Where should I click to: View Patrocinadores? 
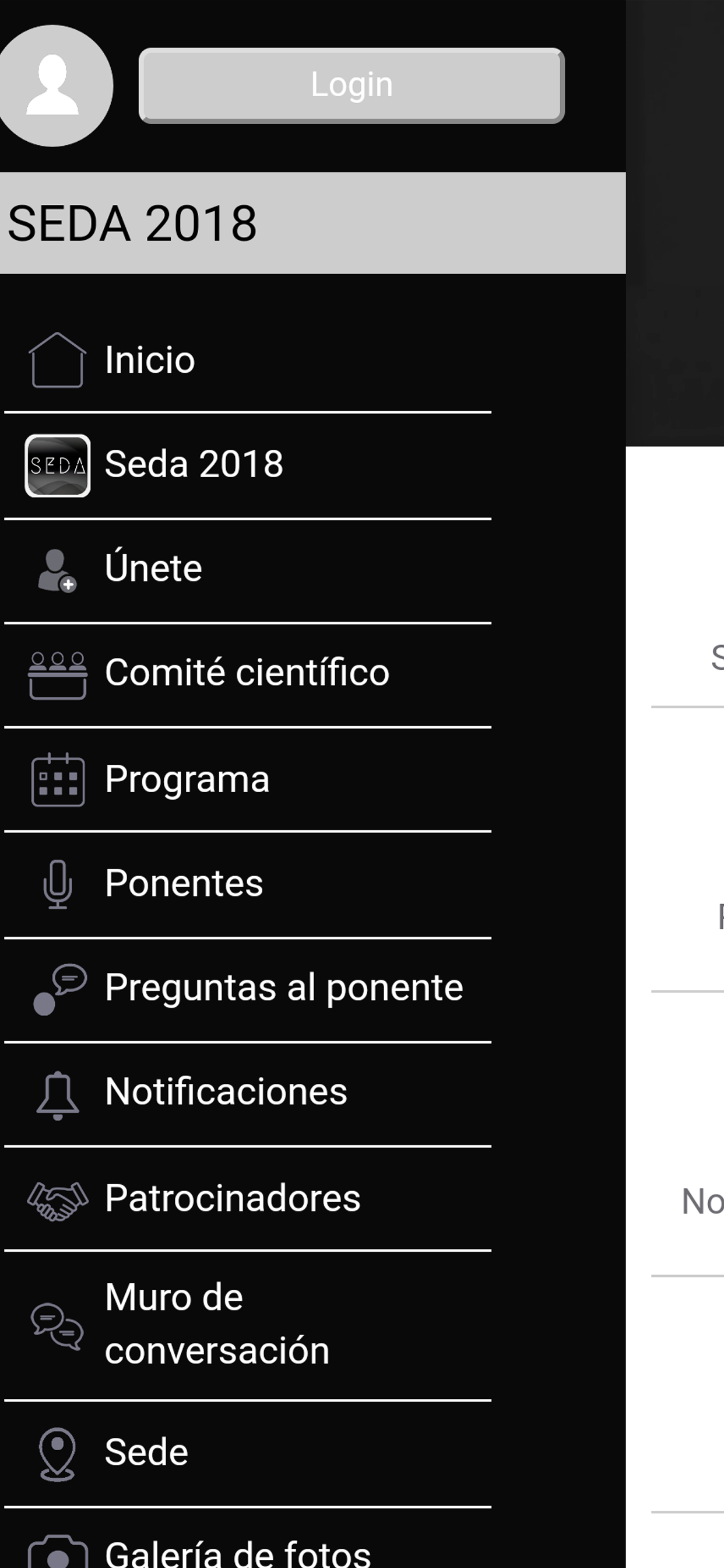[x=248, y=1199]
